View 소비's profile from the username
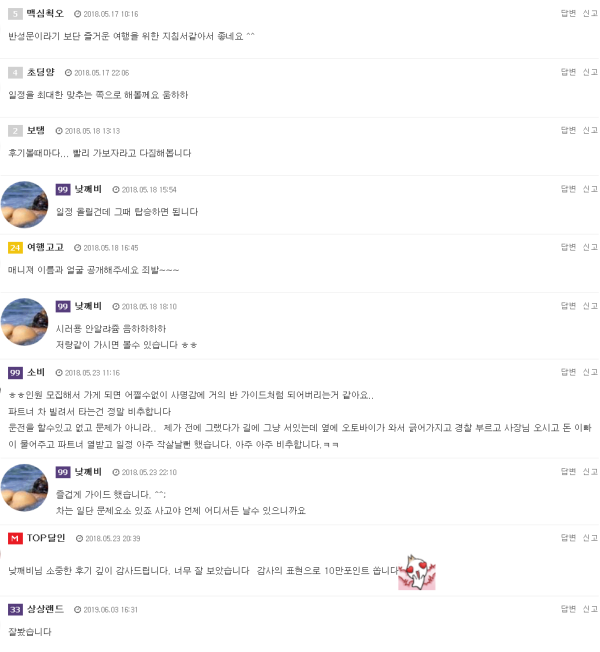600x652 pixels. pos(36,372)
